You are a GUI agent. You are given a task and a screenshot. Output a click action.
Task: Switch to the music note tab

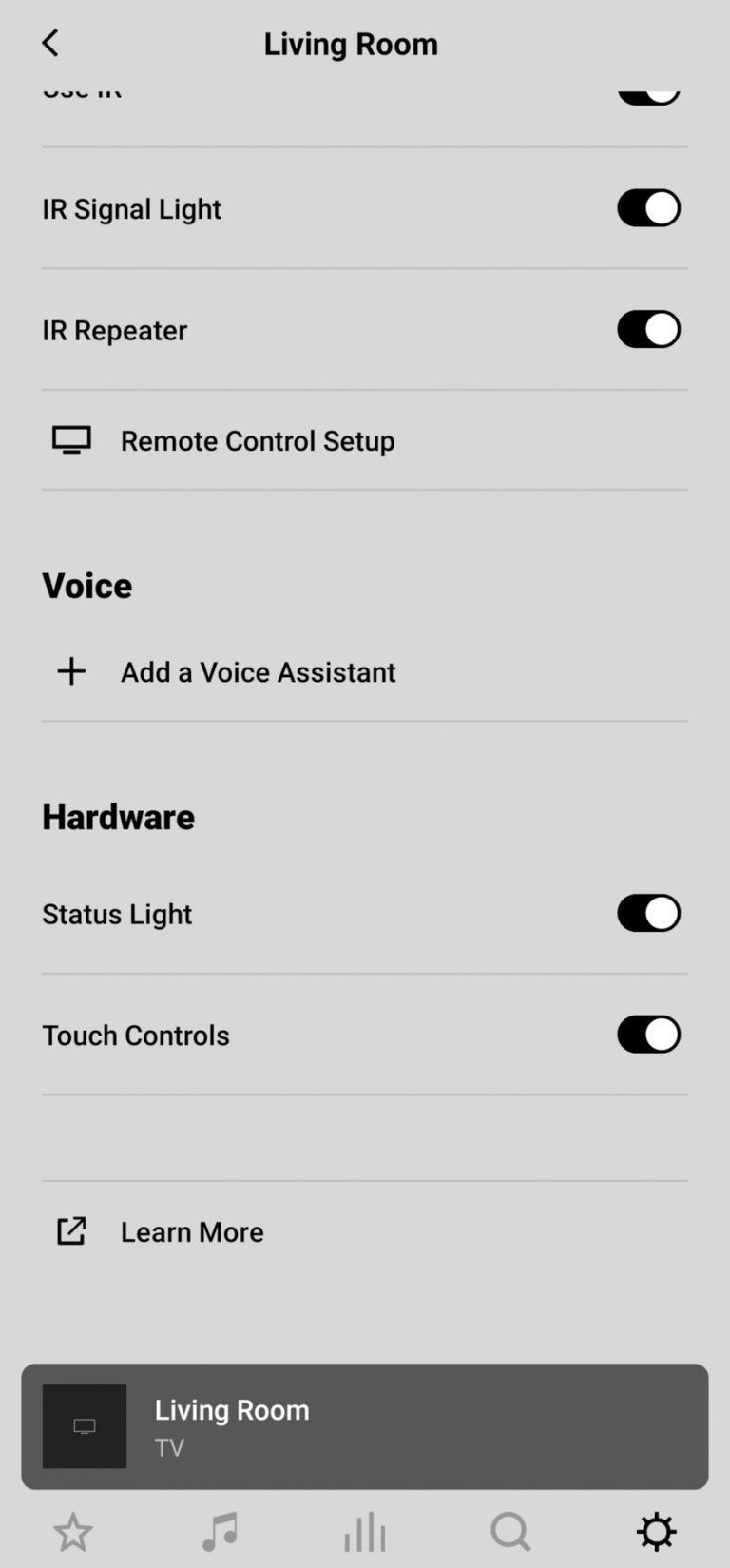click(220, 1532)
